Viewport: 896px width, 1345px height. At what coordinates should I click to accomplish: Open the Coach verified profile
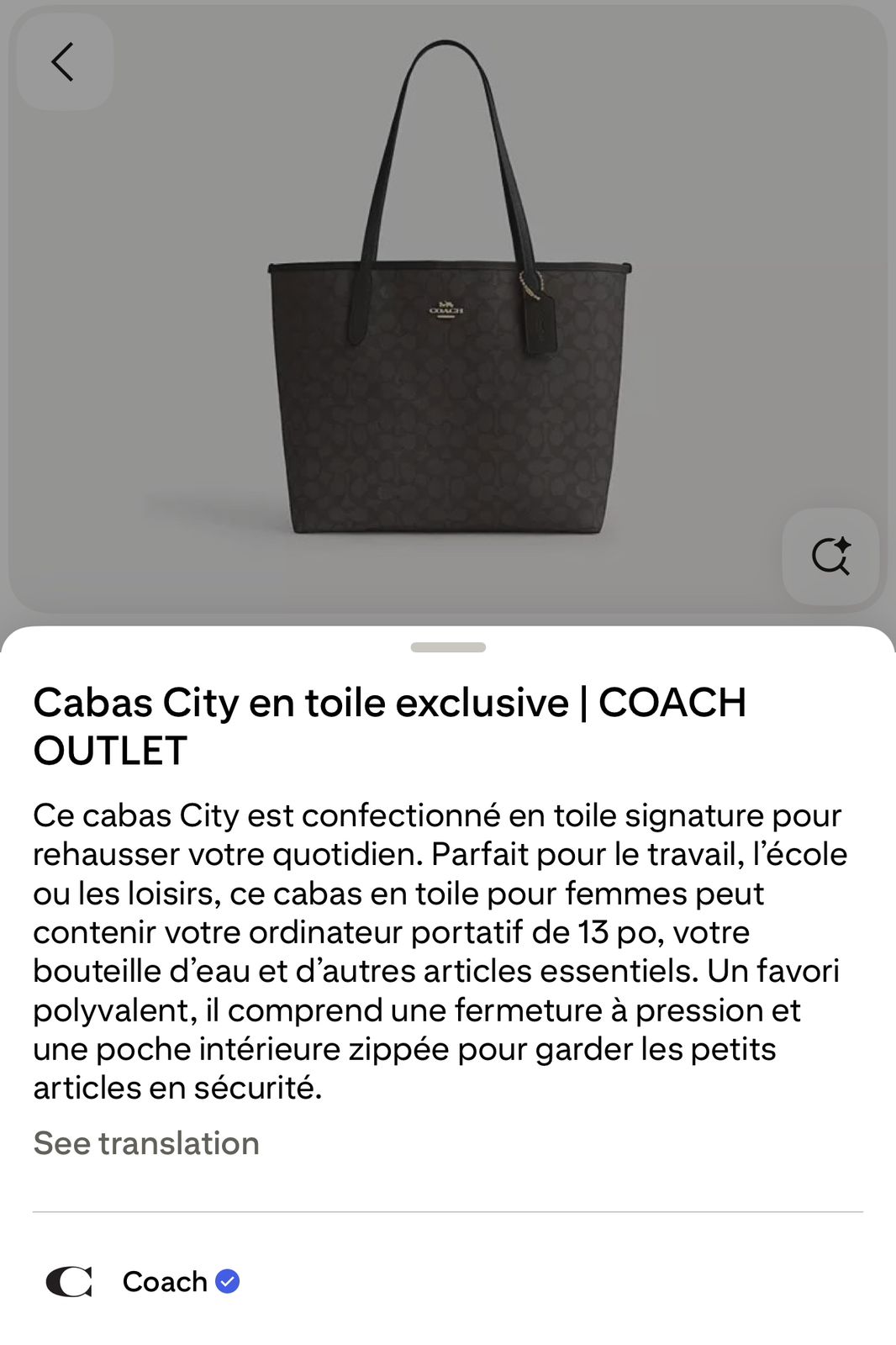pyautogui.click(x=165, y=1281)
